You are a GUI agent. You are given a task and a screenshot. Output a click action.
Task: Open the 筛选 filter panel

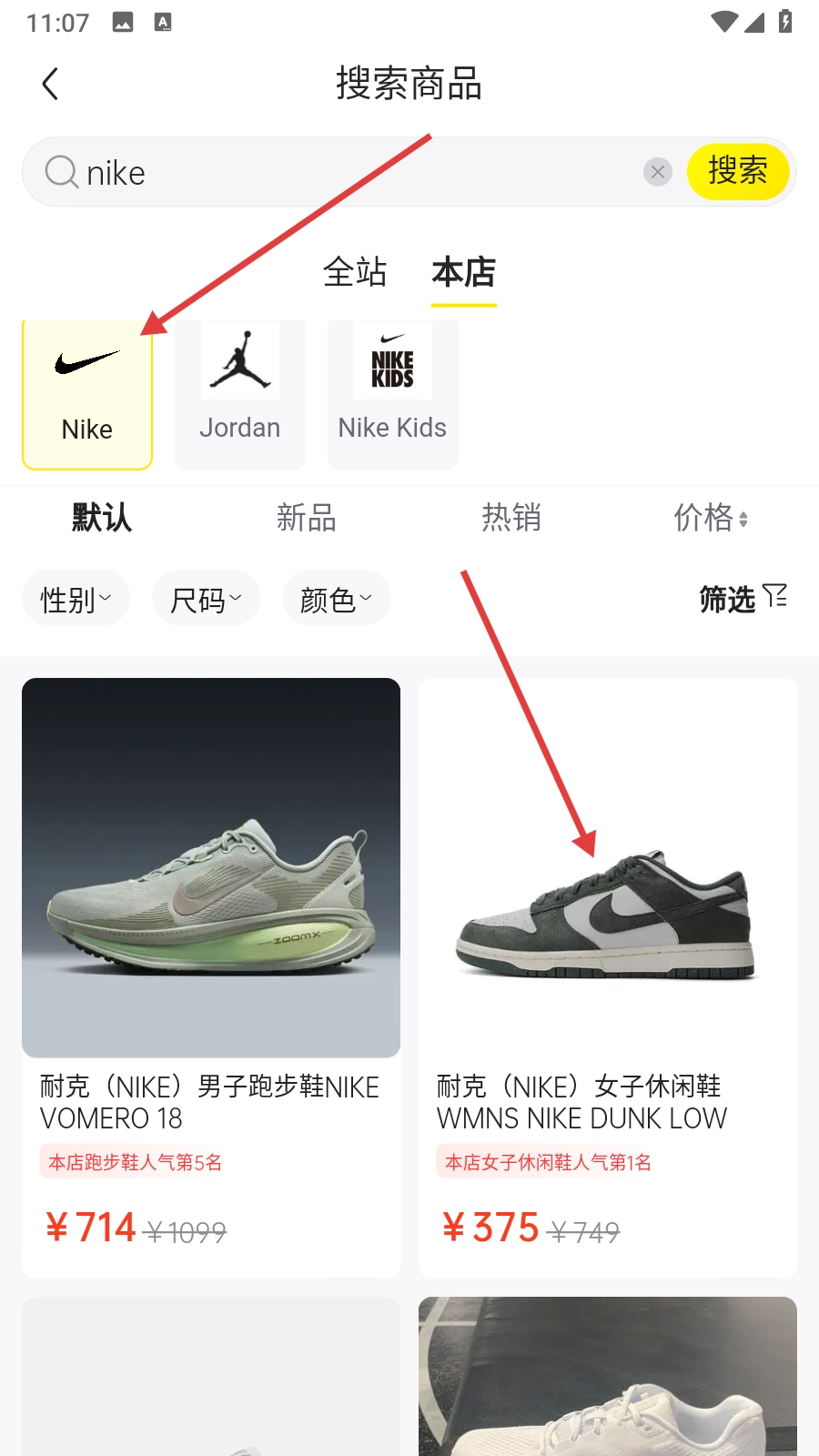coord(743,598)
